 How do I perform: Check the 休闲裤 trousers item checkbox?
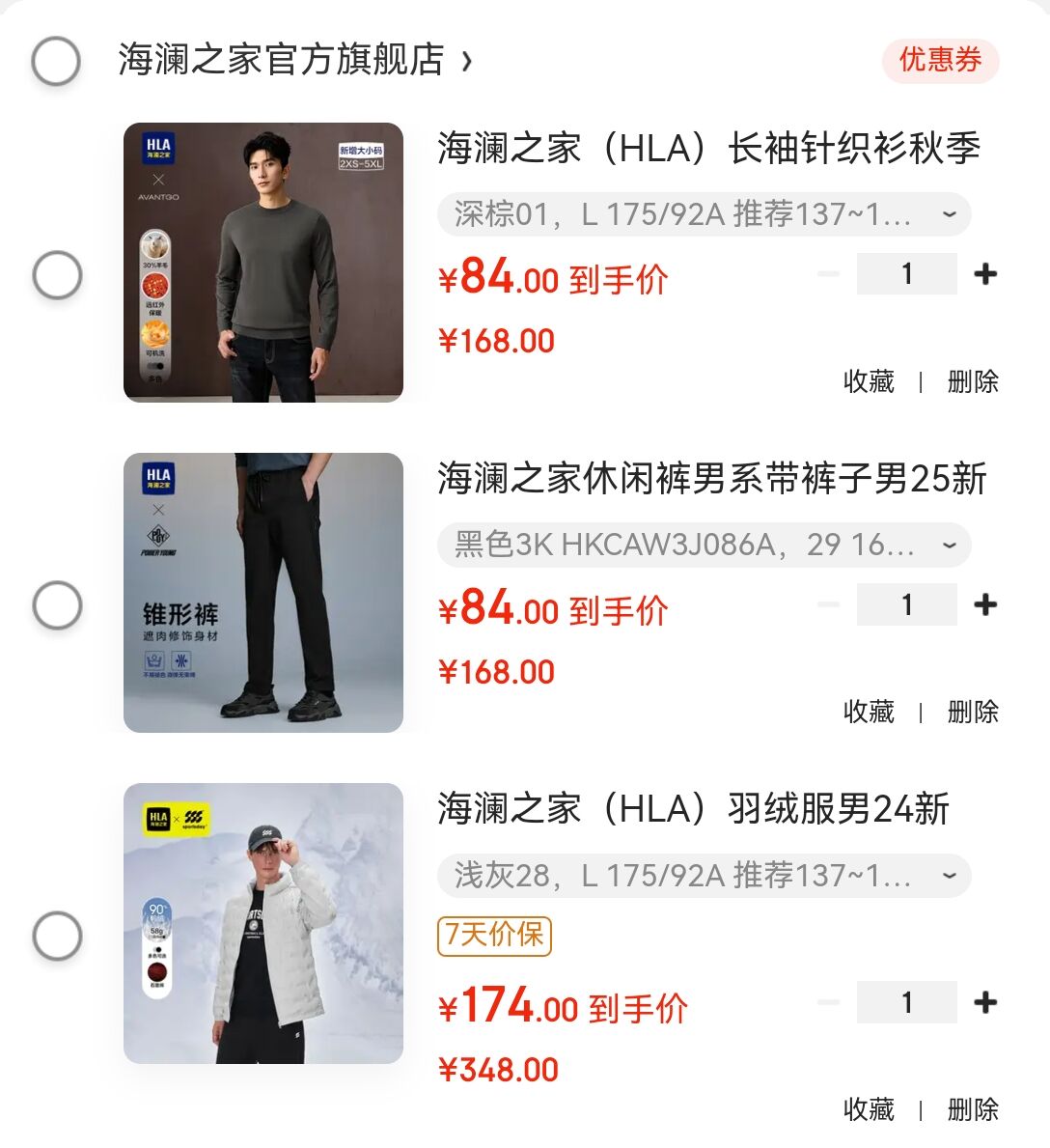point(57,605)
